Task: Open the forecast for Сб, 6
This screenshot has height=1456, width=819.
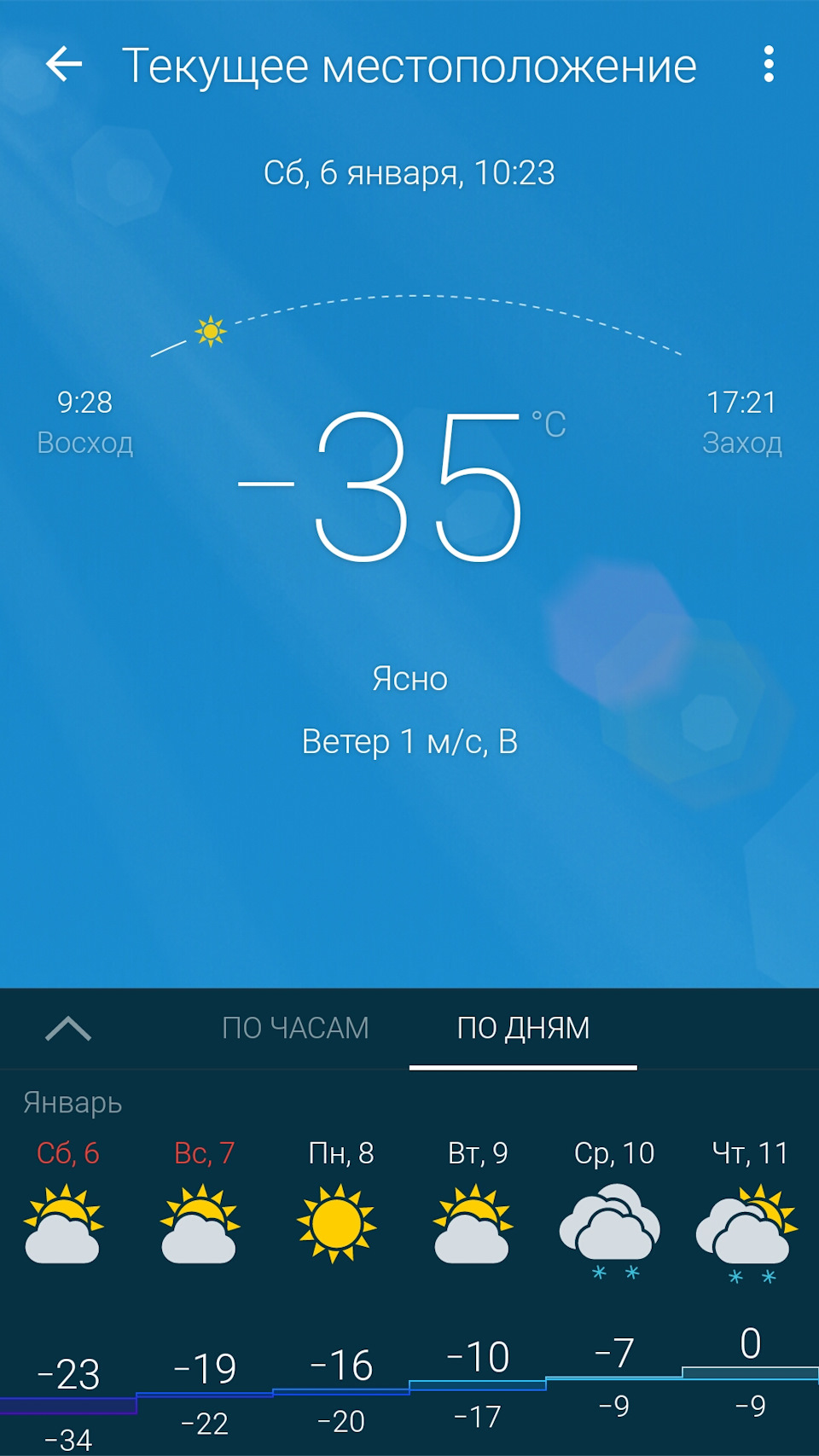Action: 67,1224
